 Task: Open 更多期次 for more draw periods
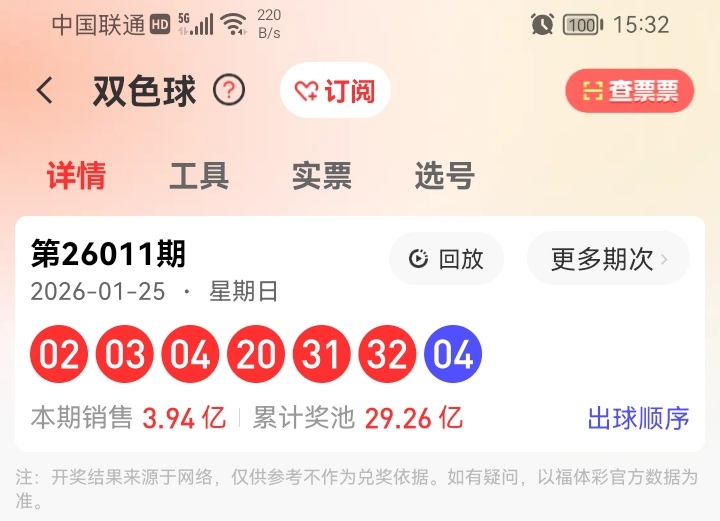pyautogui.click(x=608, y=259)
